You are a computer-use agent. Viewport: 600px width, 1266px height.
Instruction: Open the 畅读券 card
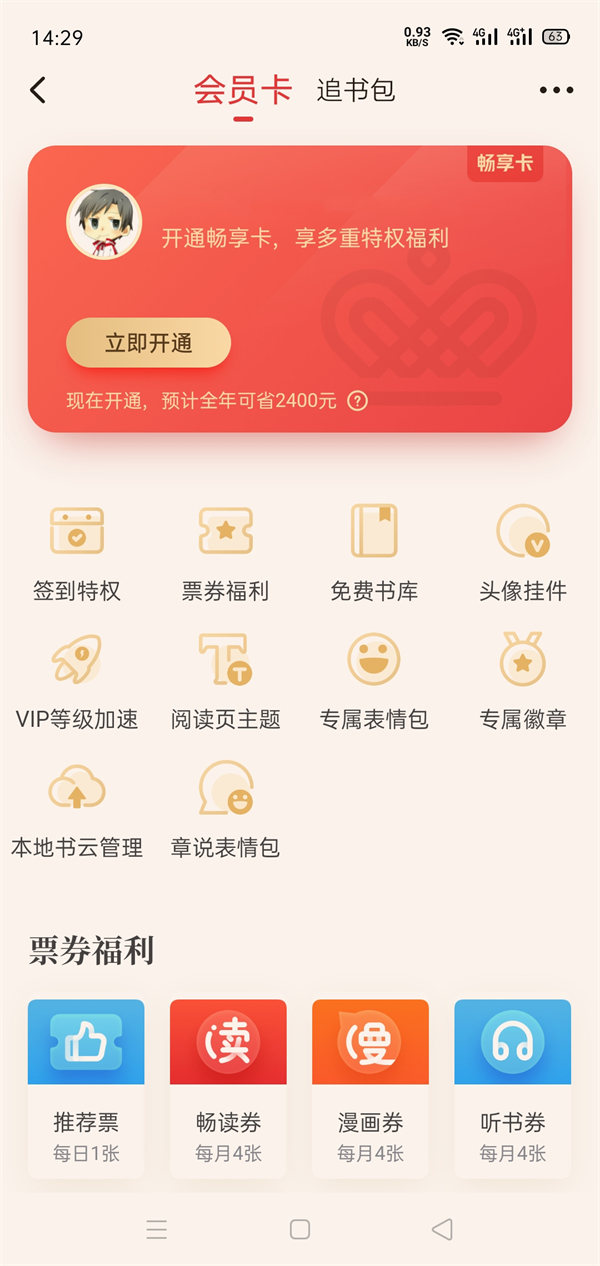pos(228,1088)
